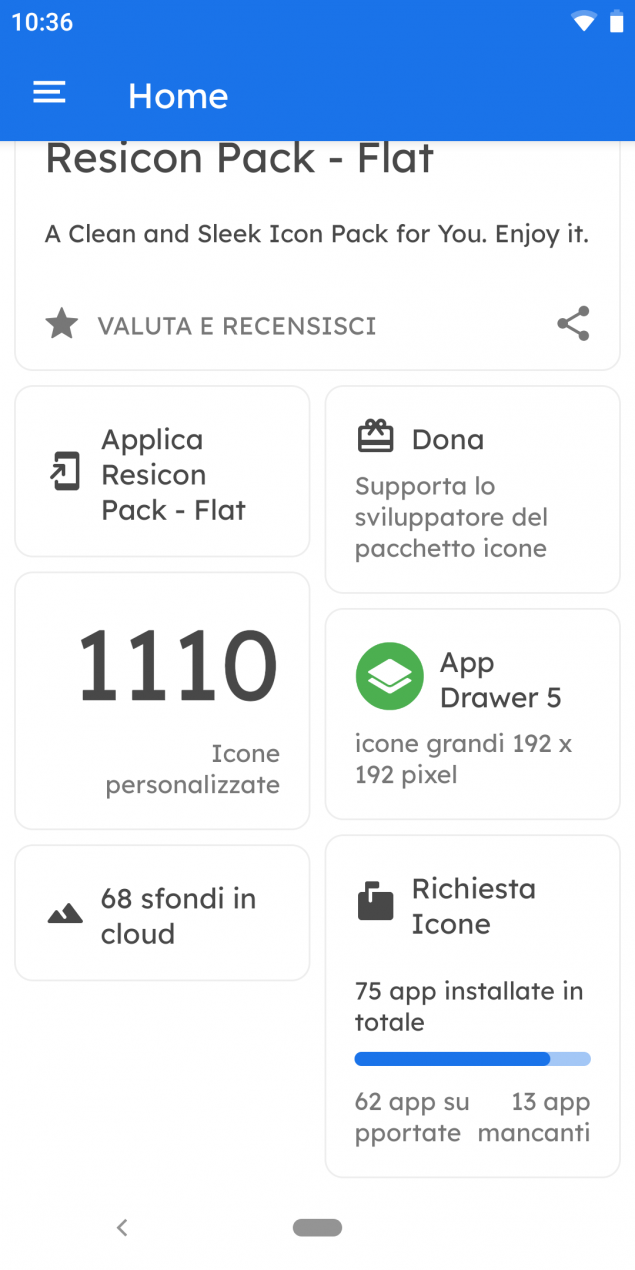The width and height of the screenshot is (635, 1270).
Task: Open the Applica Resicon Pack - Flat card
Action: tap(162, 471)
